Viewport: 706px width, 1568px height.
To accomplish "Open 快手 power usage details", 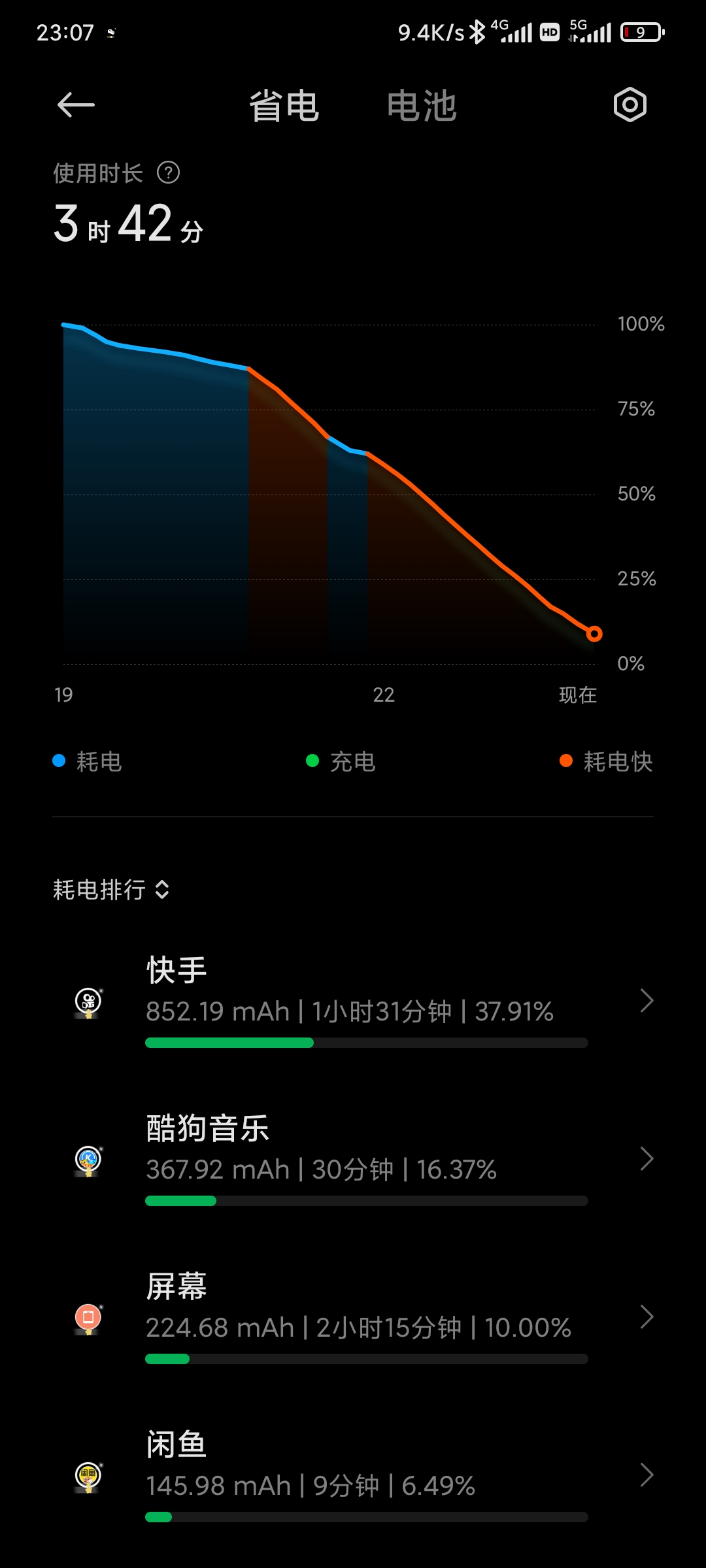I will [353, 1001].
